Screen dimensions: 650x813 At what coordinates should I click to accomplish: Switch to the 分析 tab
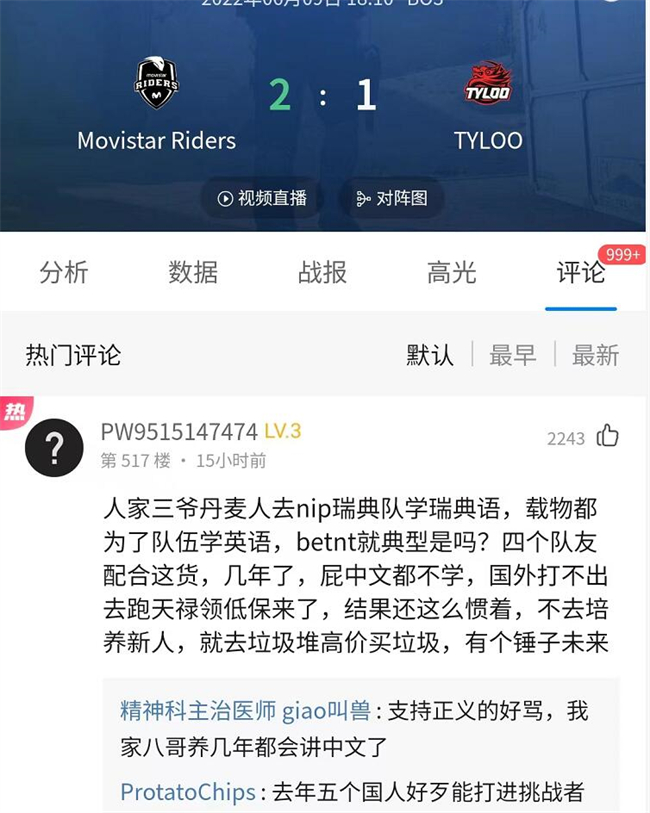(64, 272)
